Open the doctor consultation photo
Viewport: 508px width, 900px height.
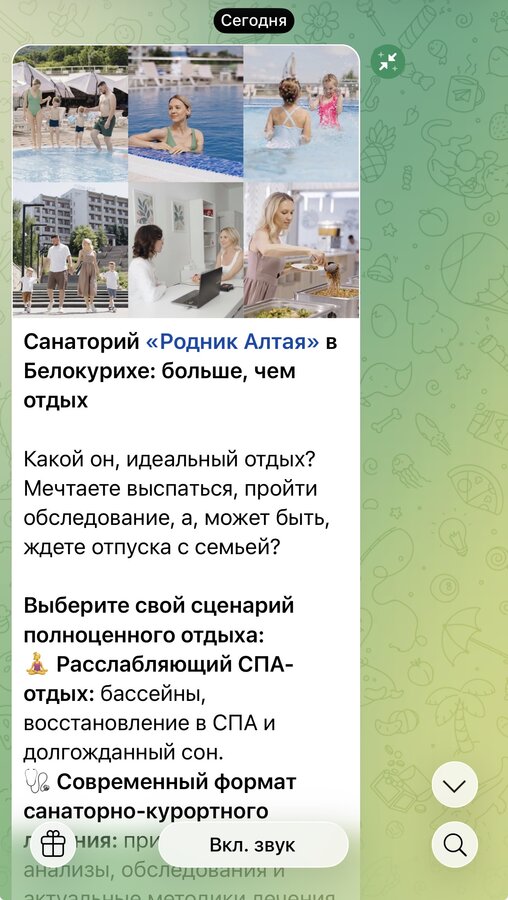(x=186, y=250)
